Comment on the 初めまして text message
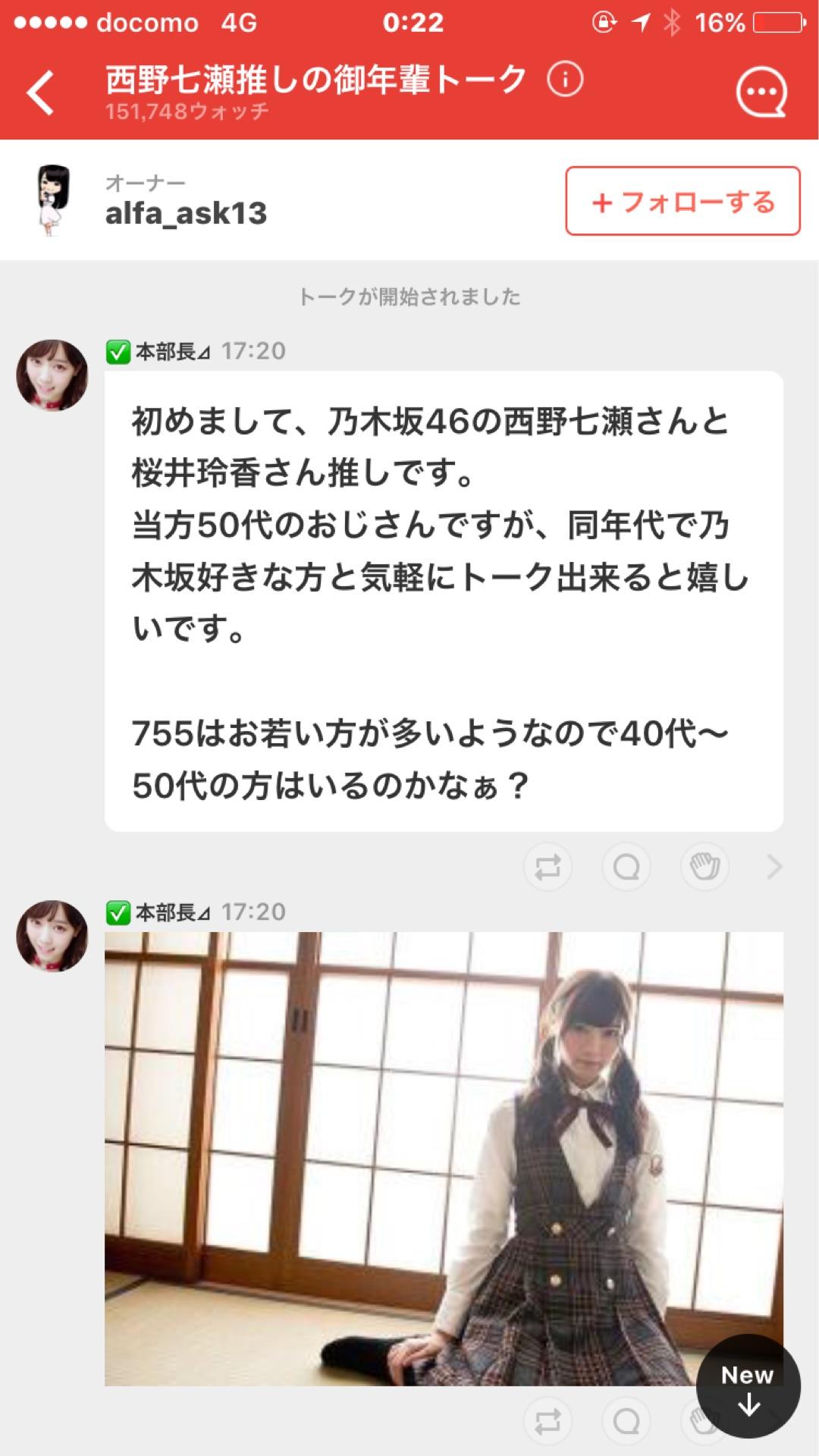Image resolution: width=819 pixels, height=1456 pixels. pos(626,867)
